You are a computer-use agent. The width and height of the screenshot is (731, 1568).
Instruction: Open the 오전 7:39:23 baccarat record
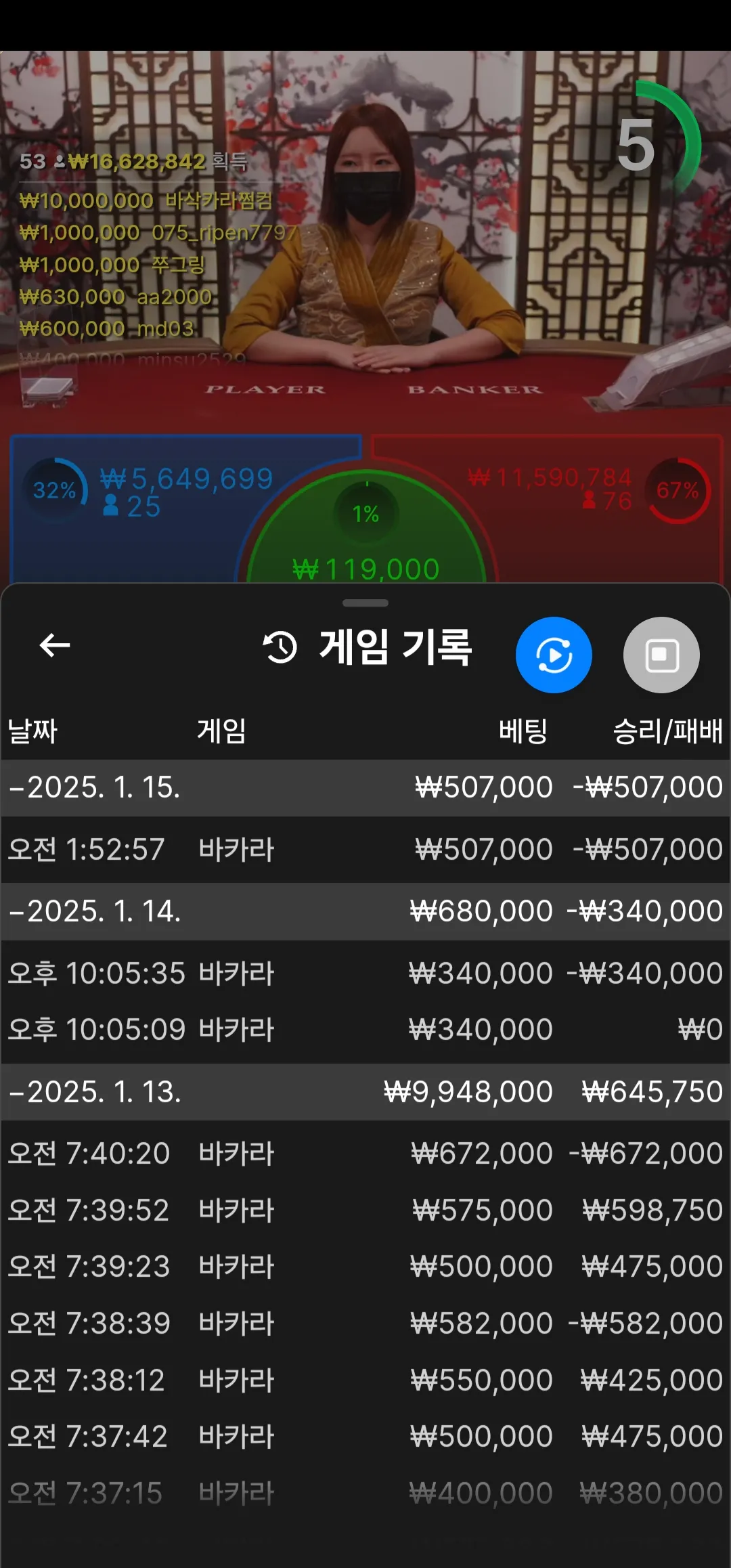pos(365,1267)
